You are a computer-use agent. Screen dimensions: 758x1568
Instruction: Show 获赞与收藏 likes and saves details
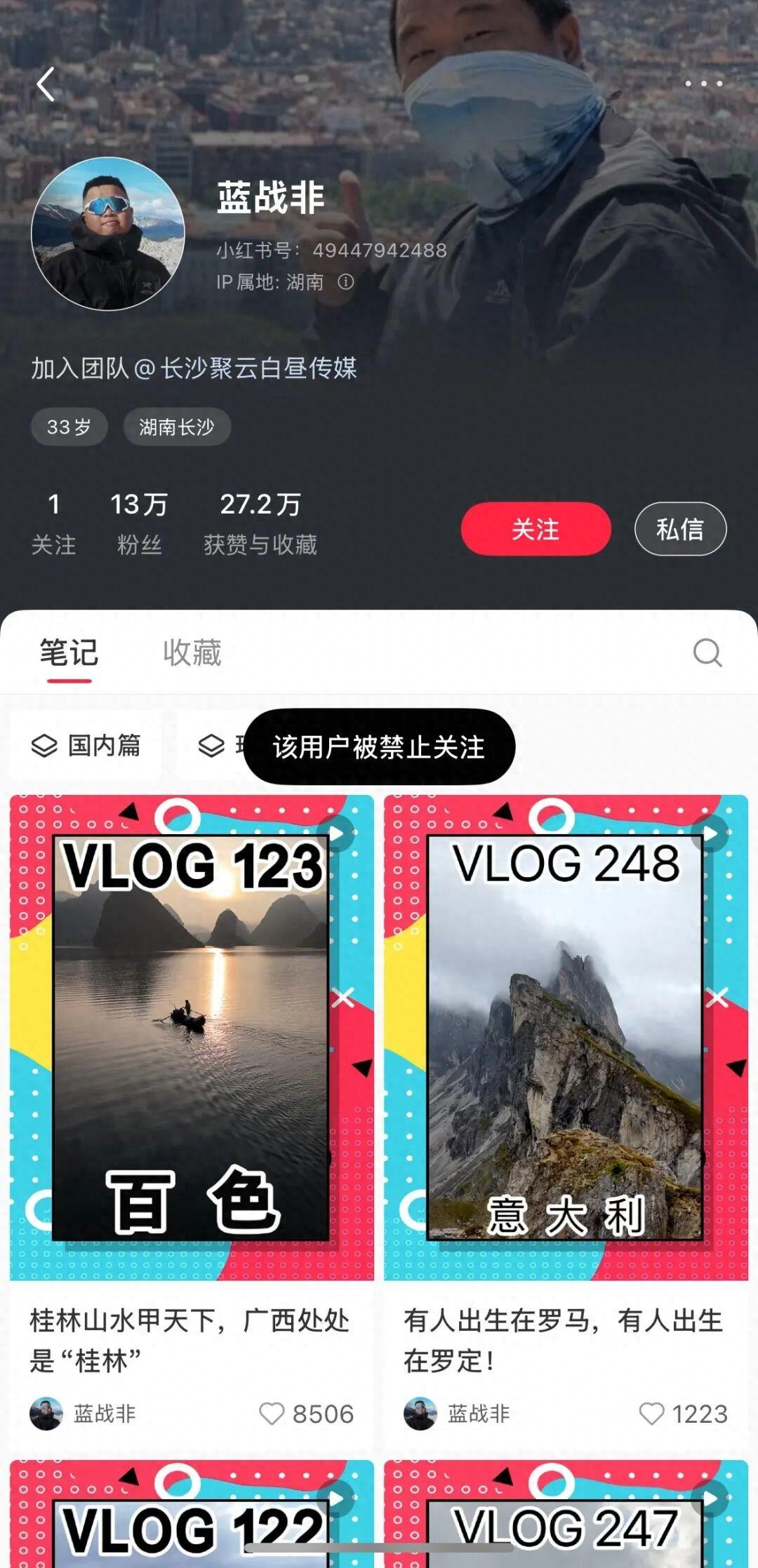coord(260,523)
